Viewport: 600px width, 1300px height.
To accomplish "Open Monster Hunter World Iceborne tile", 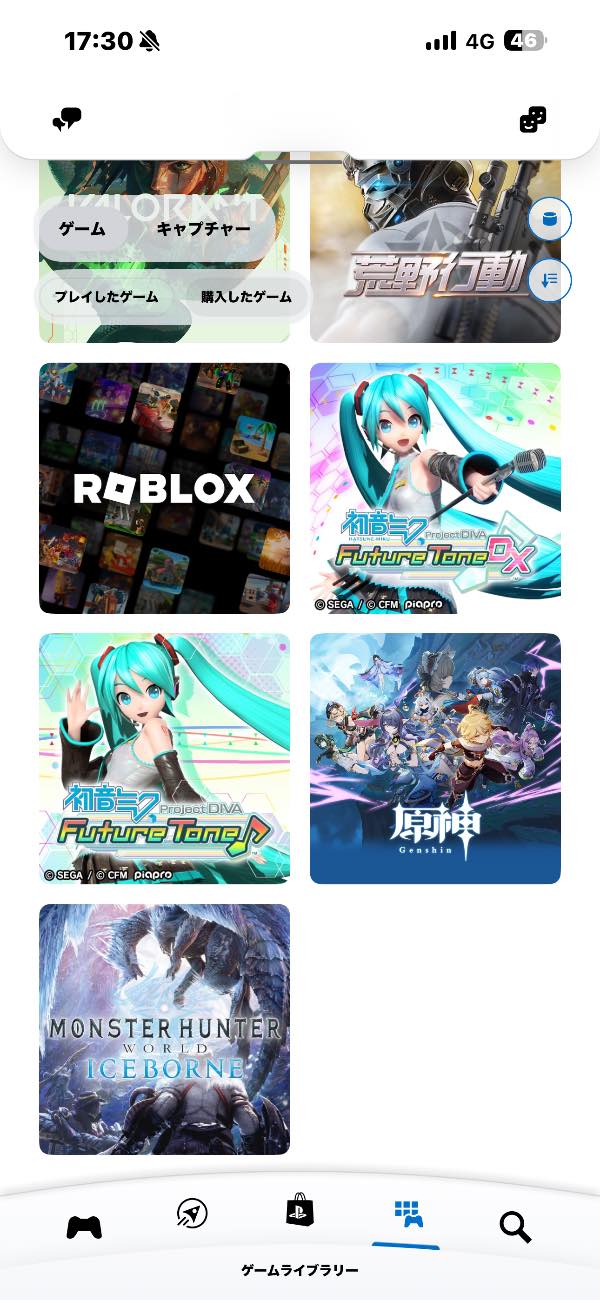I will point(164,1029).
